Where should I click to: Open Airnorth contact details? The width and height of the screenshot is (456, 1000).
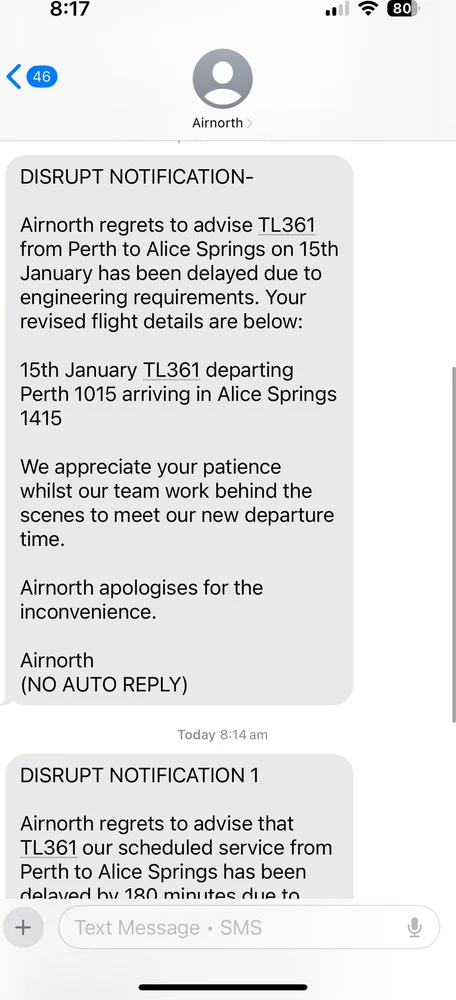pos(223,89)
